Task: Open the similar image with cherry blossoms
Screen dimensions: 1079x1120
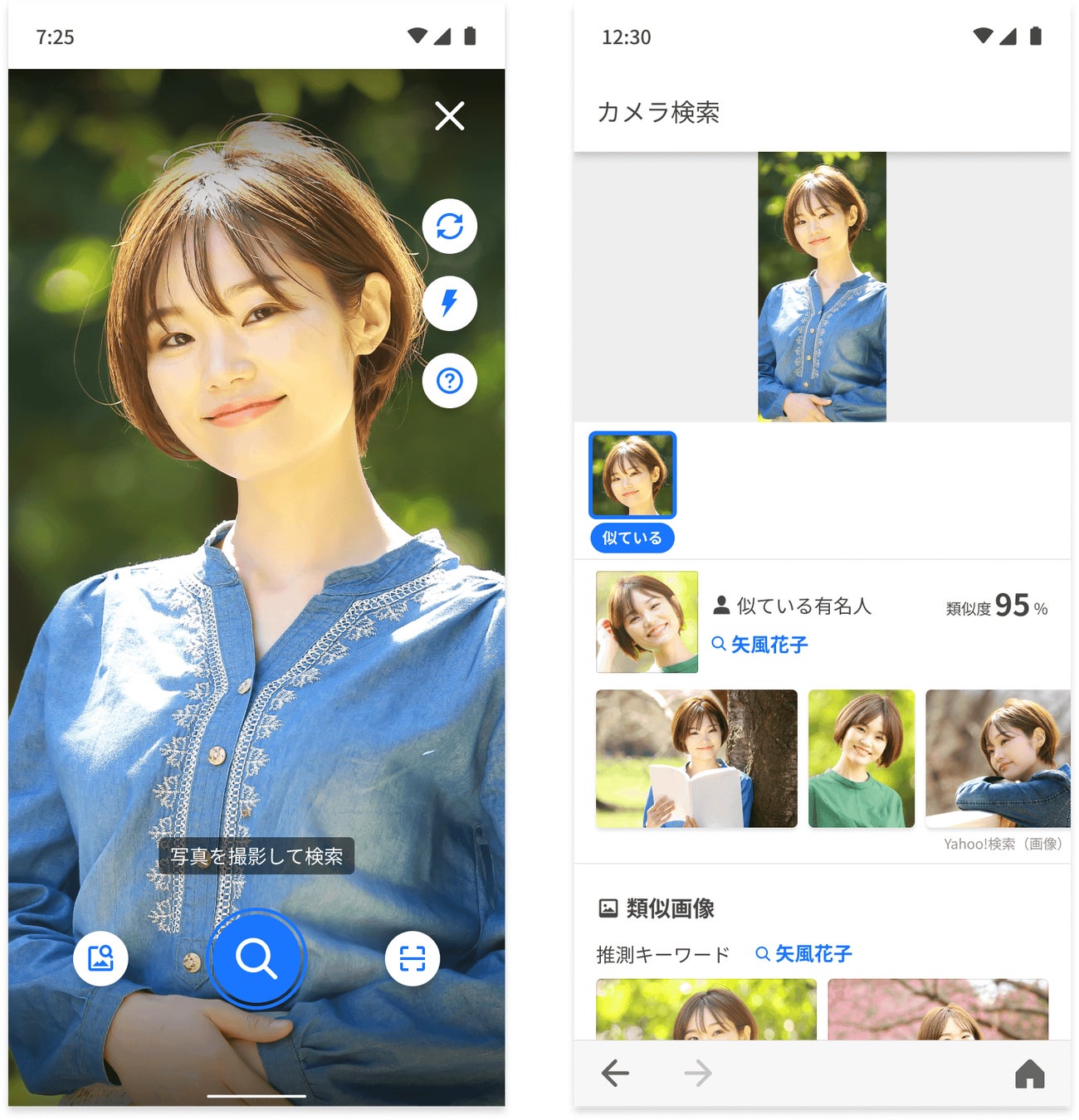Action: click(x=937, y=1009)
